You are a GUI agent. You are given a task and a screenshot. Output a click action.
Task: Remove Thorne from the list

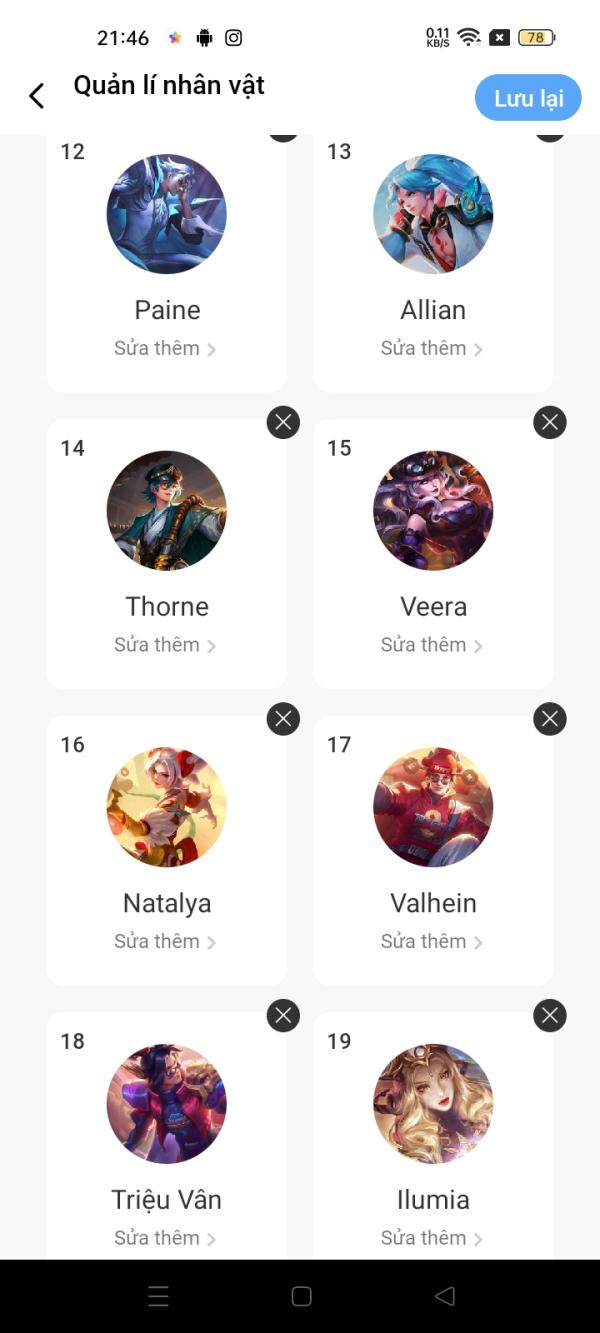[x=283, y=422]
